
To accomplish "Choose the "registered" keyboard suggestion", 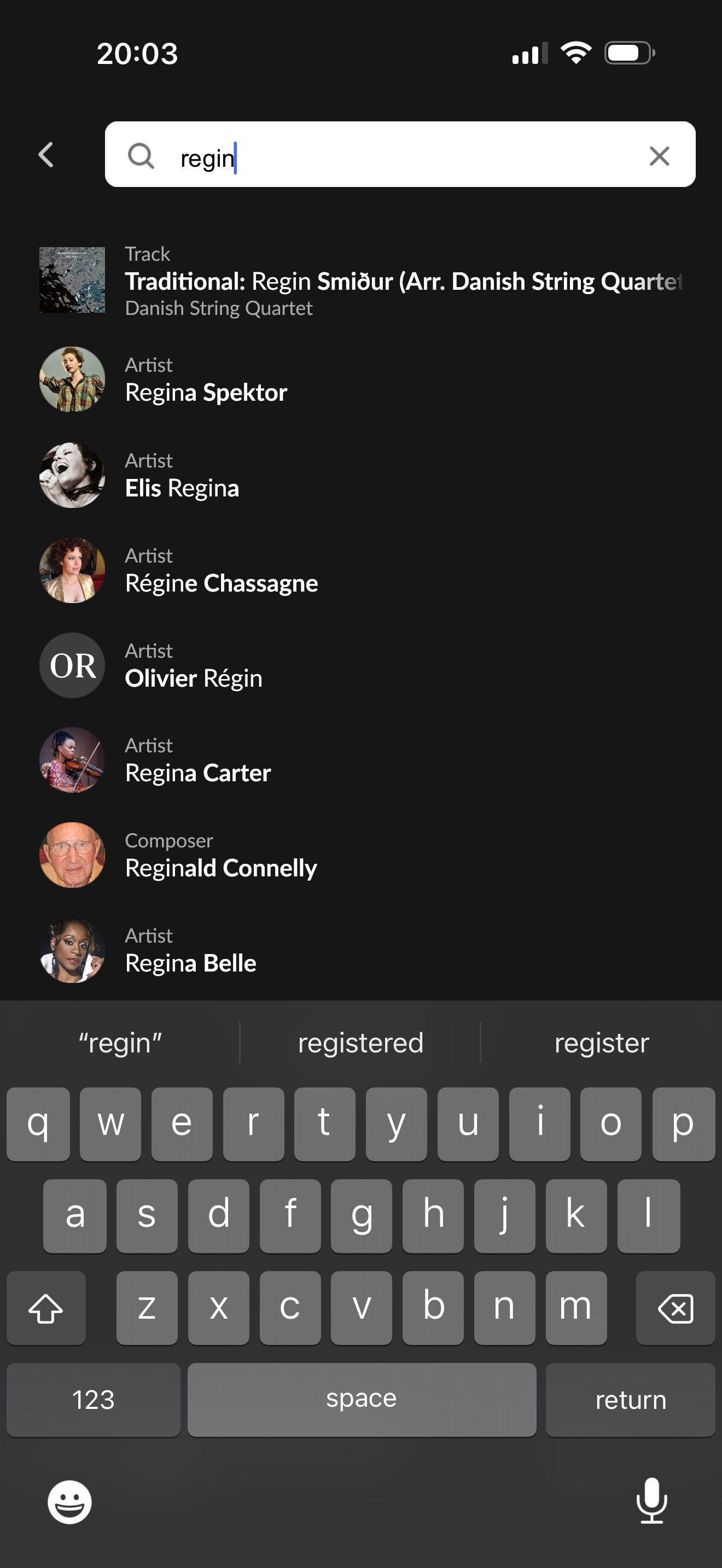I will [x=360, y=1043].
